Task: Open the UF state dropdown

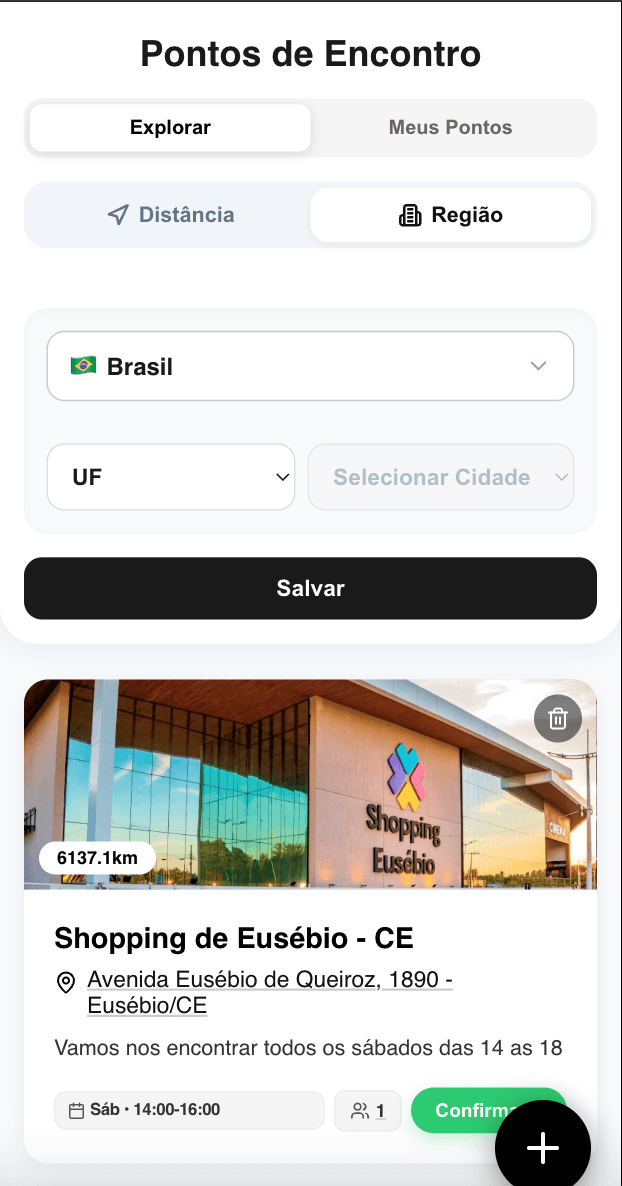Action: click(x=171, y=477)
